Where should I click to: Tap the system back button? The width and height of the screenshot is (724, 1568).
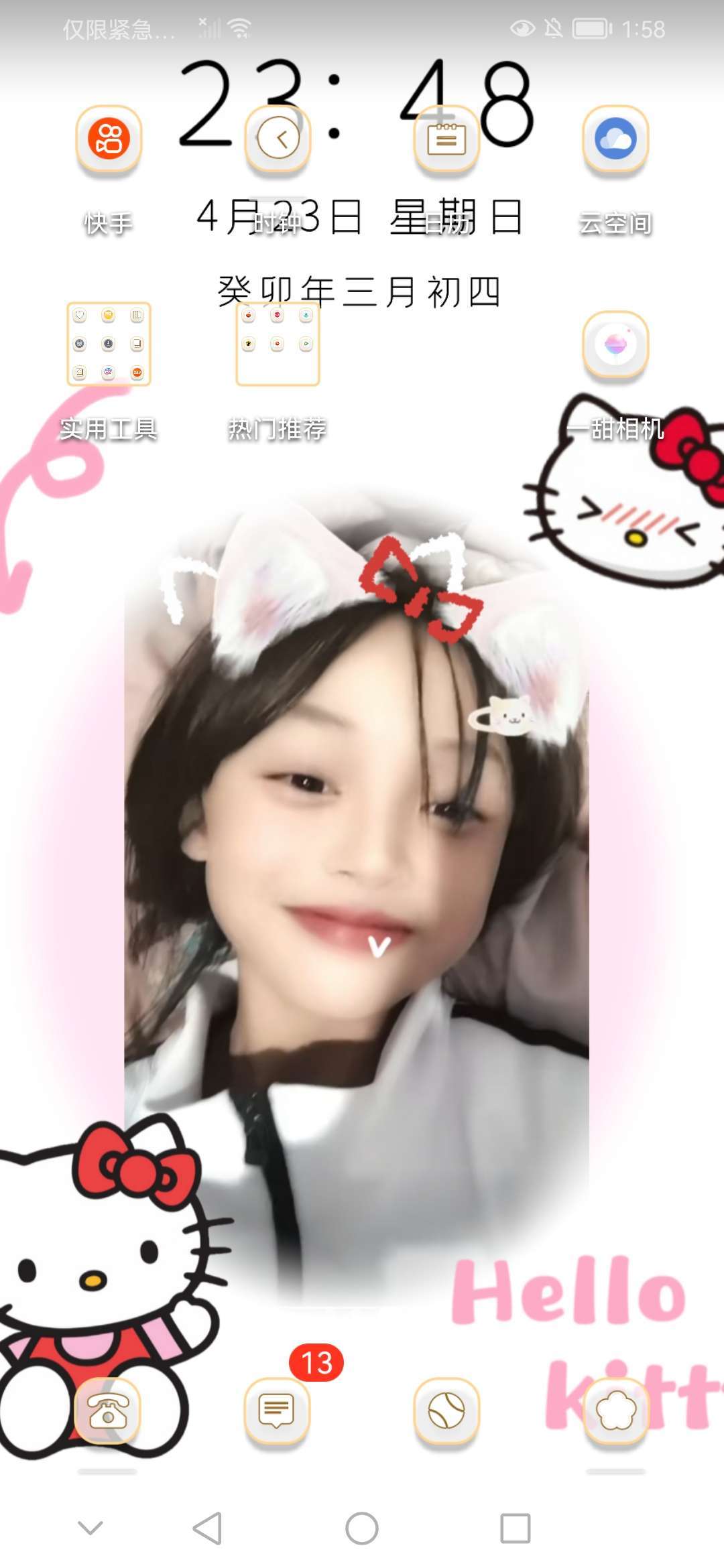[x=208, y=1528]
